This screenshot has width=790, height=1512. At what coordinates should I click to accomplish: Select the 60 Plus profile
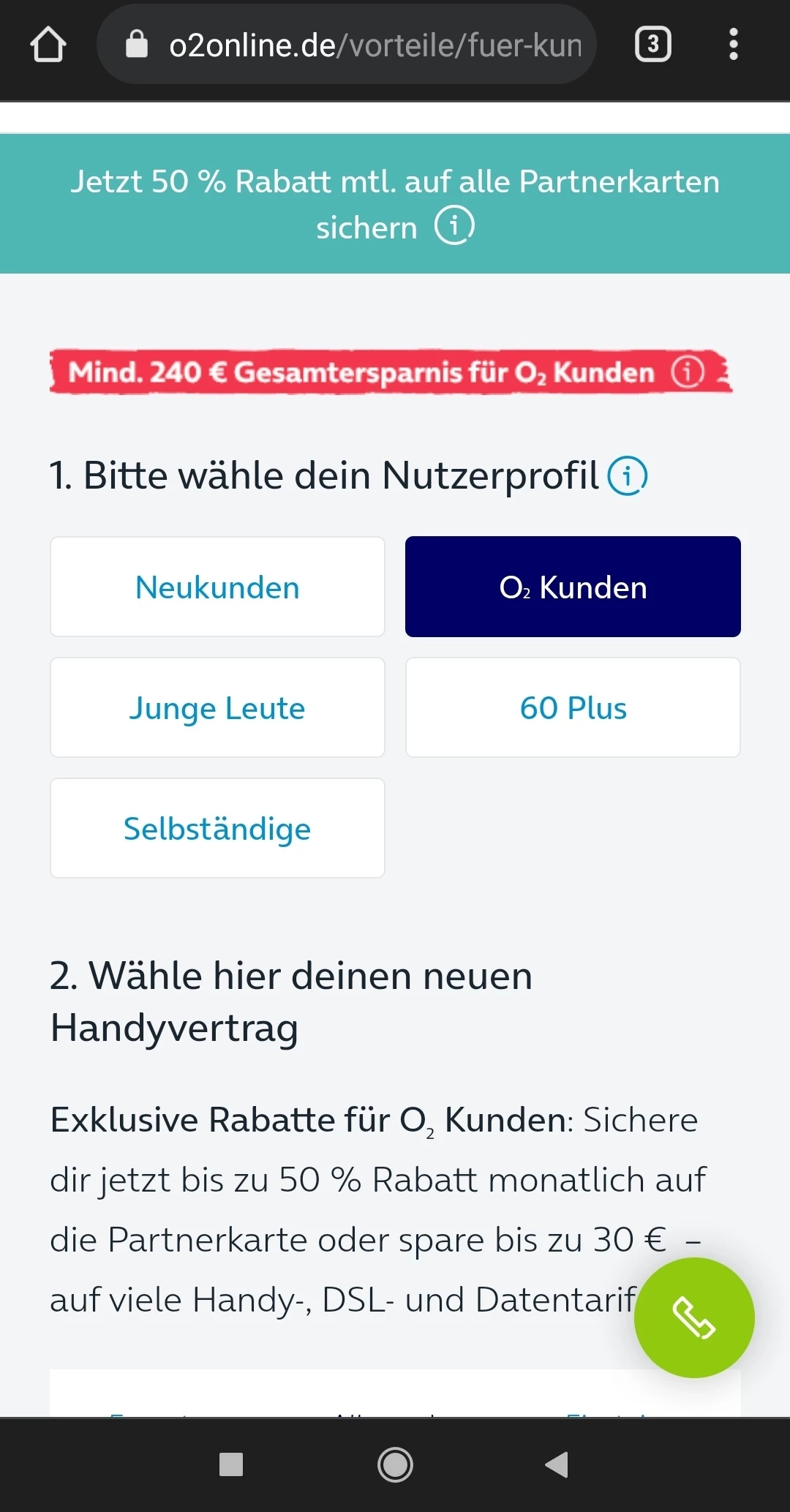click(x=573, y=707)
